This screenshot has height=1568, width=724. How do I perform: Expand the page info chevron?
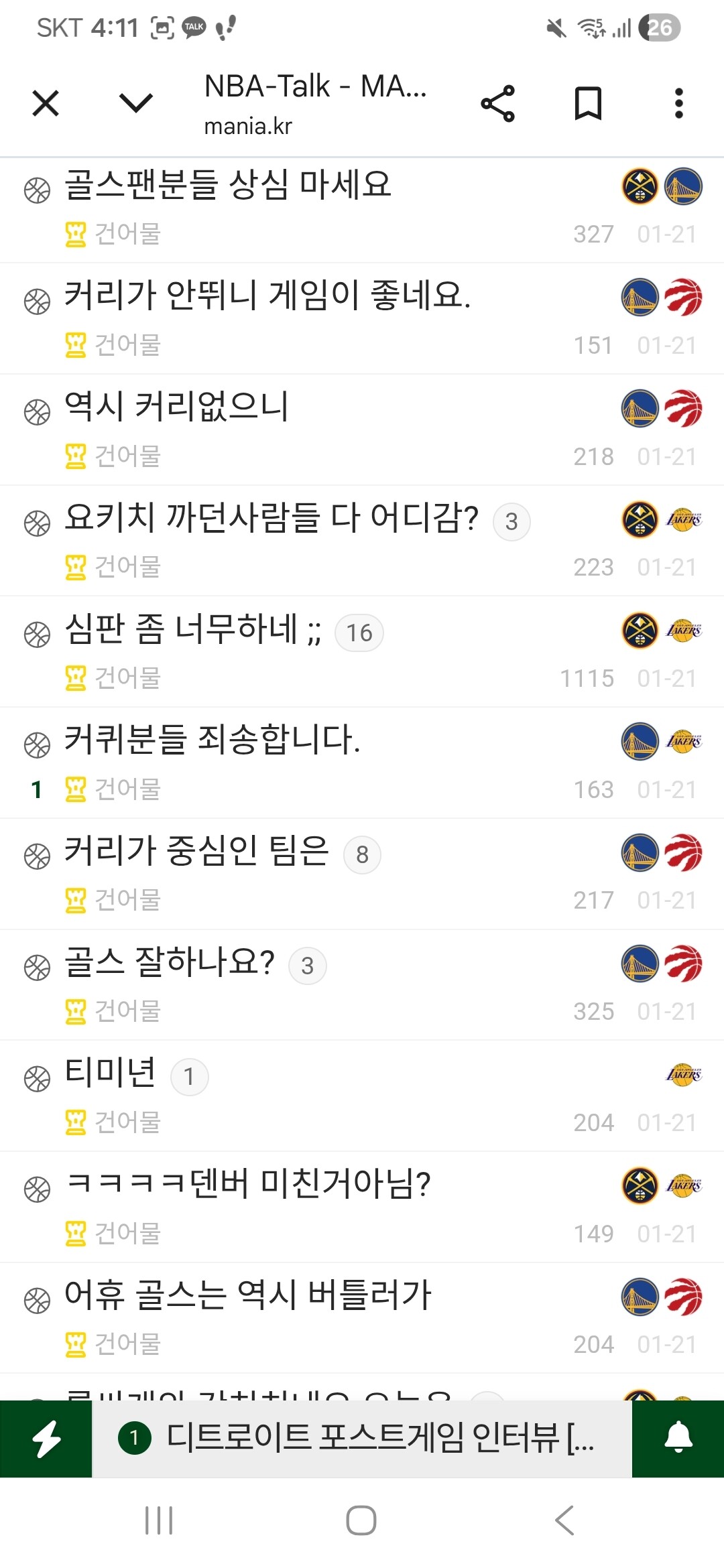click(136, 103)
